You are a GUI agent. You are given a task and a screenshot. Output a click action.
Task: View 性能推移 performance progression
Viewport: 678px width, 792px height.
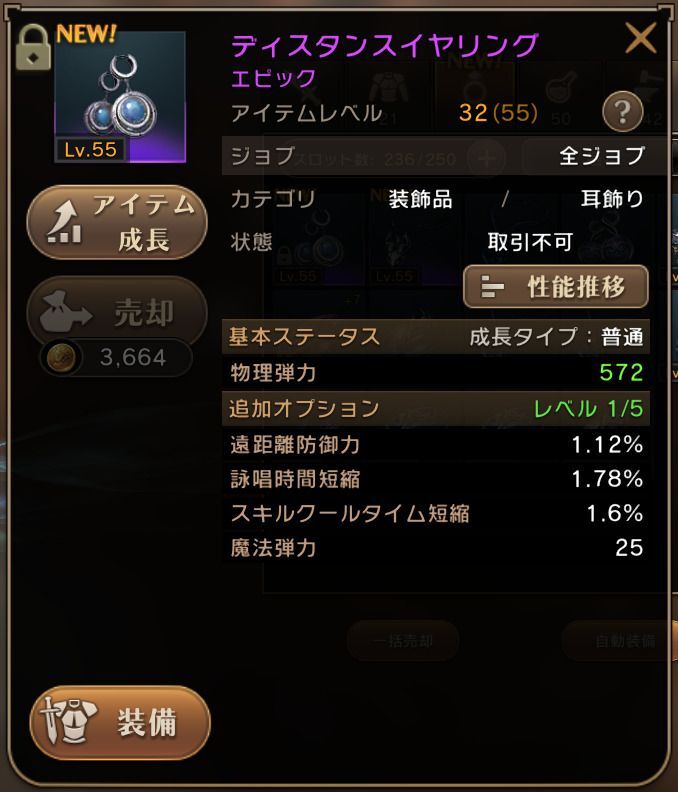[x=556, y=287]
